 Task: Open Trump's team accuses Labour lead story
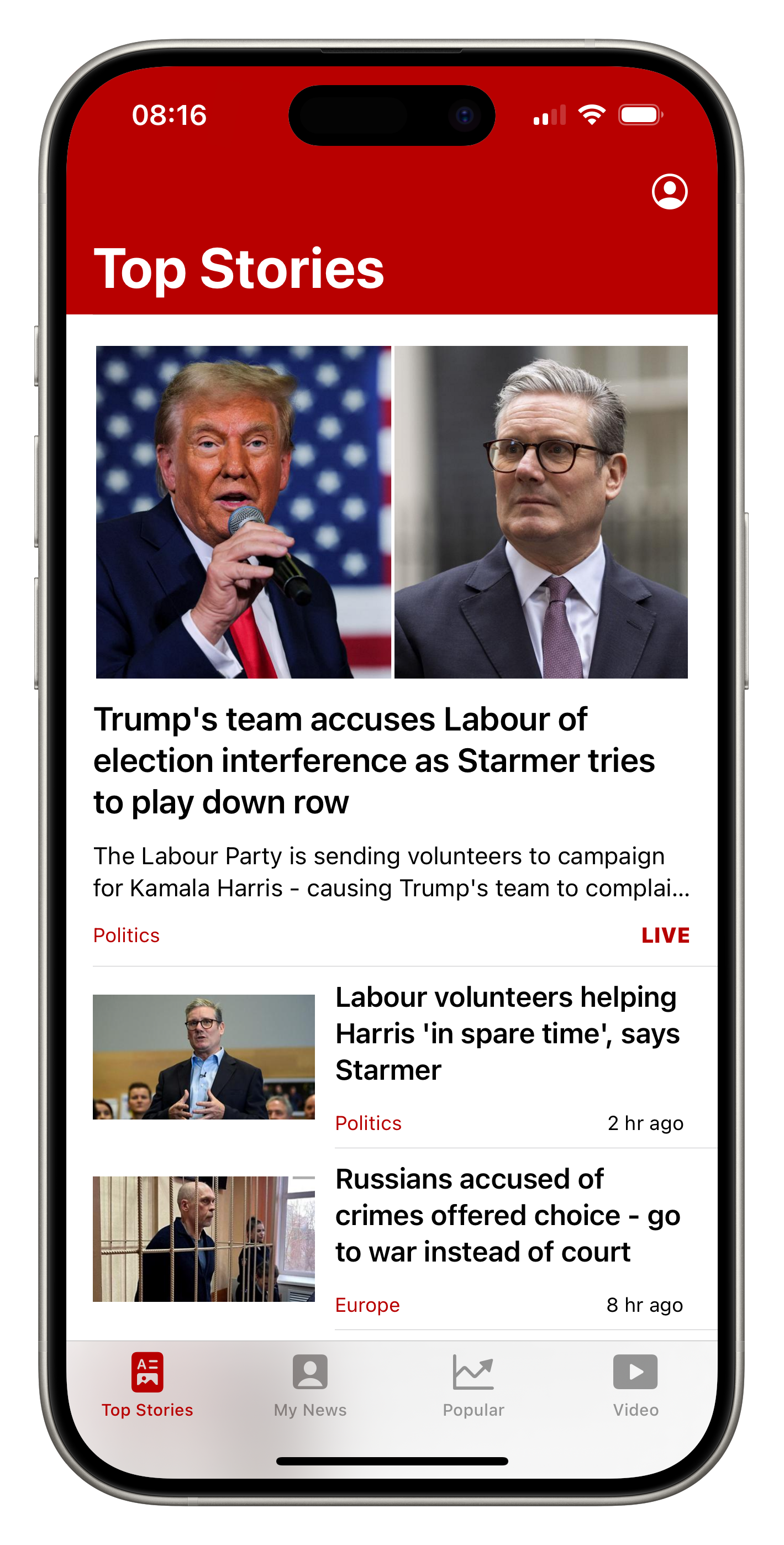click(x=373, y=760)
